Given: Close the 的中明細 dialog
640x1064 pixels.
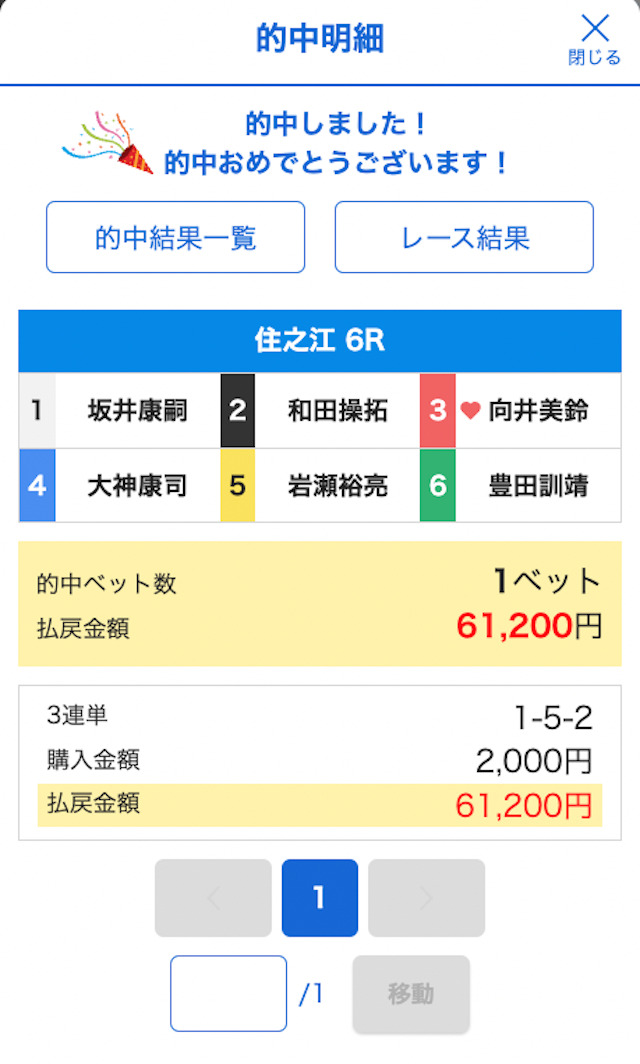Looking at the screenshot, I should (595, 40).
